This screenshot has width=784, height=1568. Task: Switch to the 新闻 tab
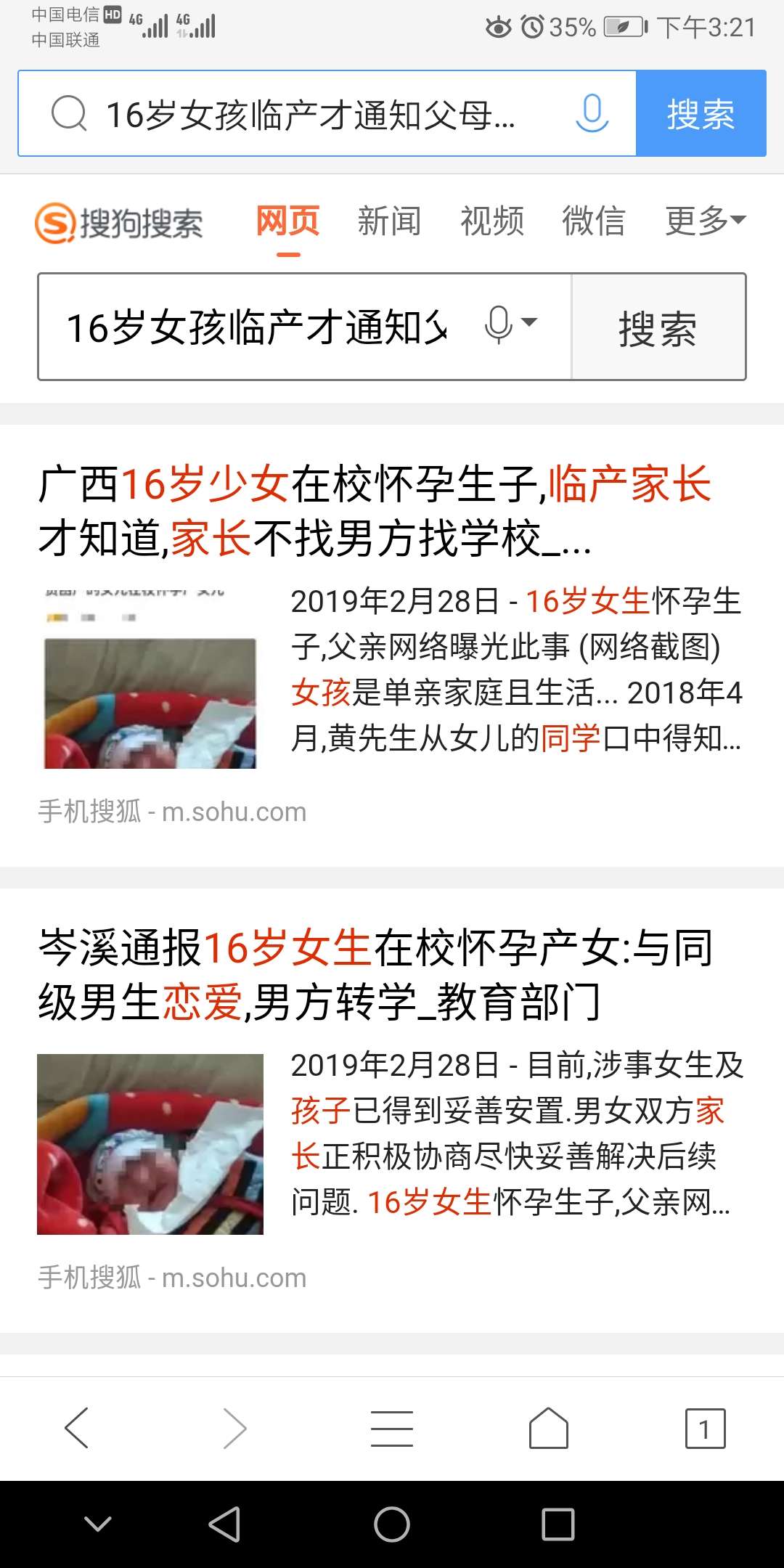(389, 221)
